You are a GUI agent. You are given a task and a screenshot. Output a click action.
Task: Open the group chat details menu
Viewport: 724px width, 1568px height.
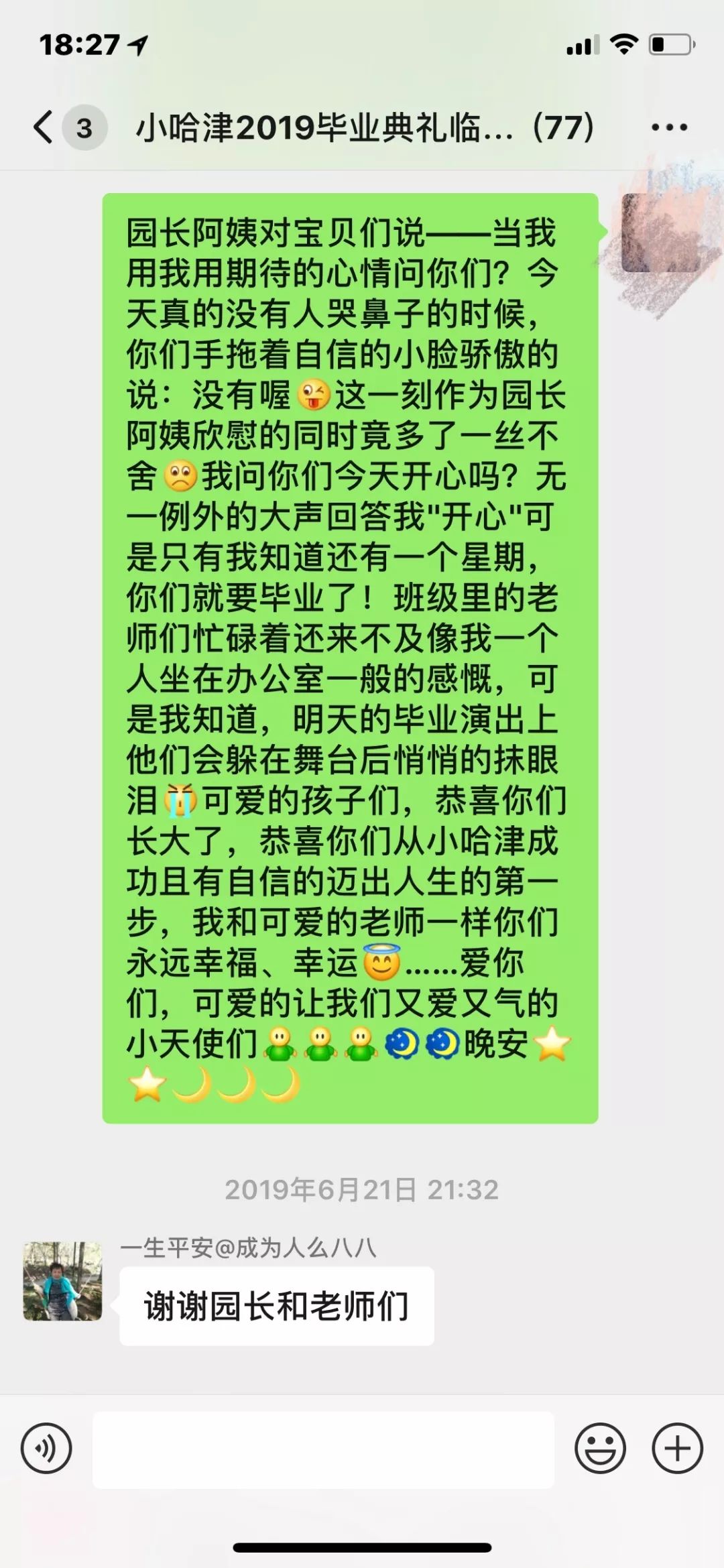click(669, 127)
